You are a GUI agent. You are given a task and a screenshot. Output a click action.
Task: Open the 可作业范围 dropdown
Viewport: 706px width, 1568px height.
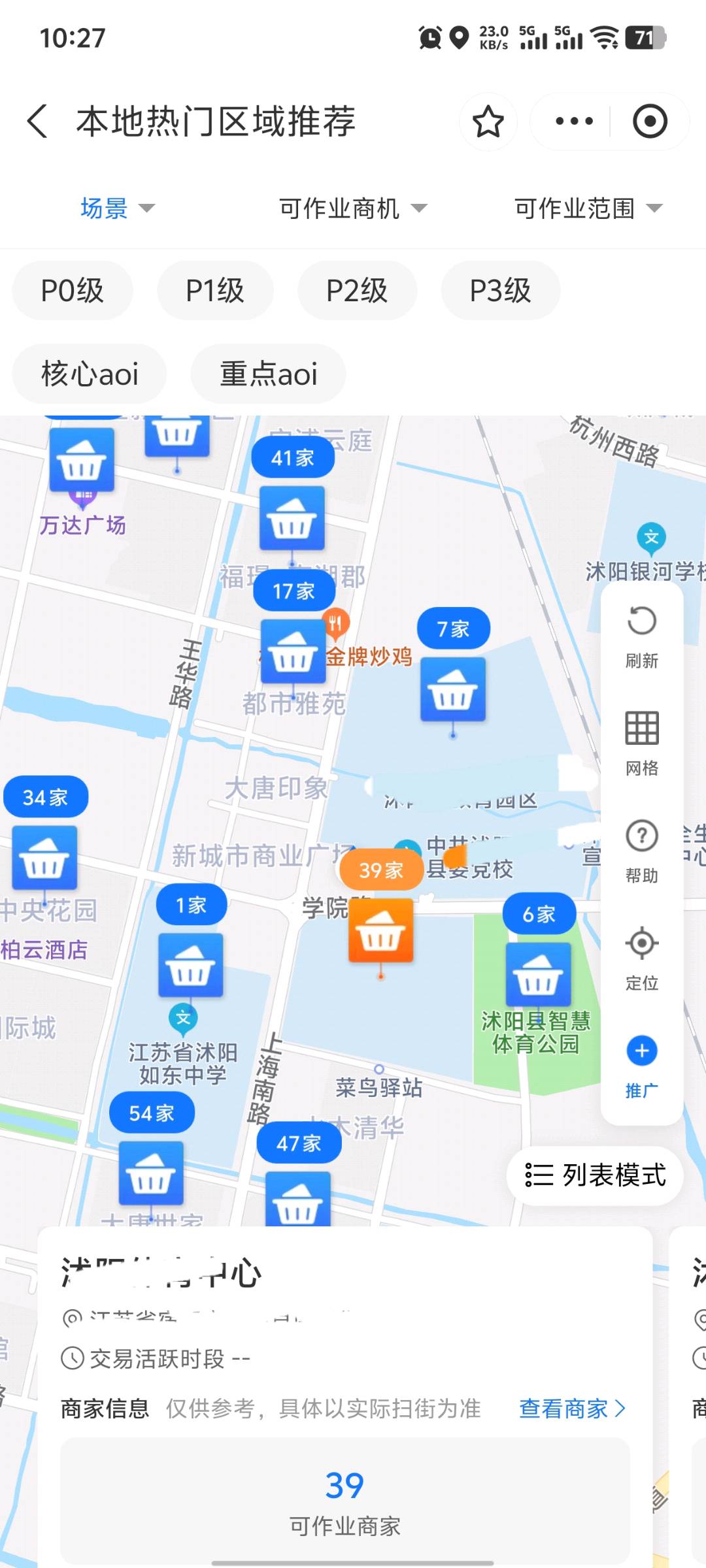[x=586, y=208]
